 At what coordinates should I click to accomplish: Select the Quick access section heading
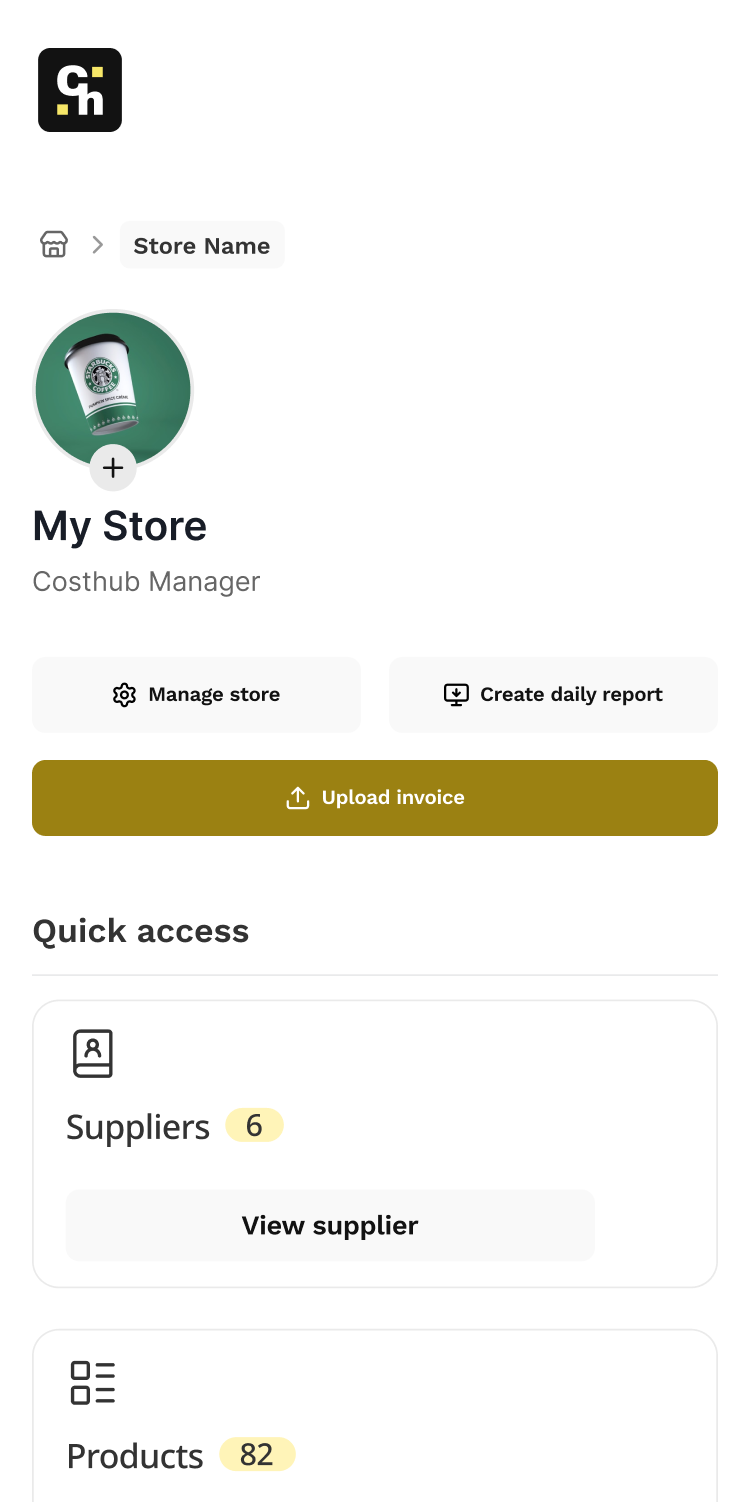coord(140,931)
